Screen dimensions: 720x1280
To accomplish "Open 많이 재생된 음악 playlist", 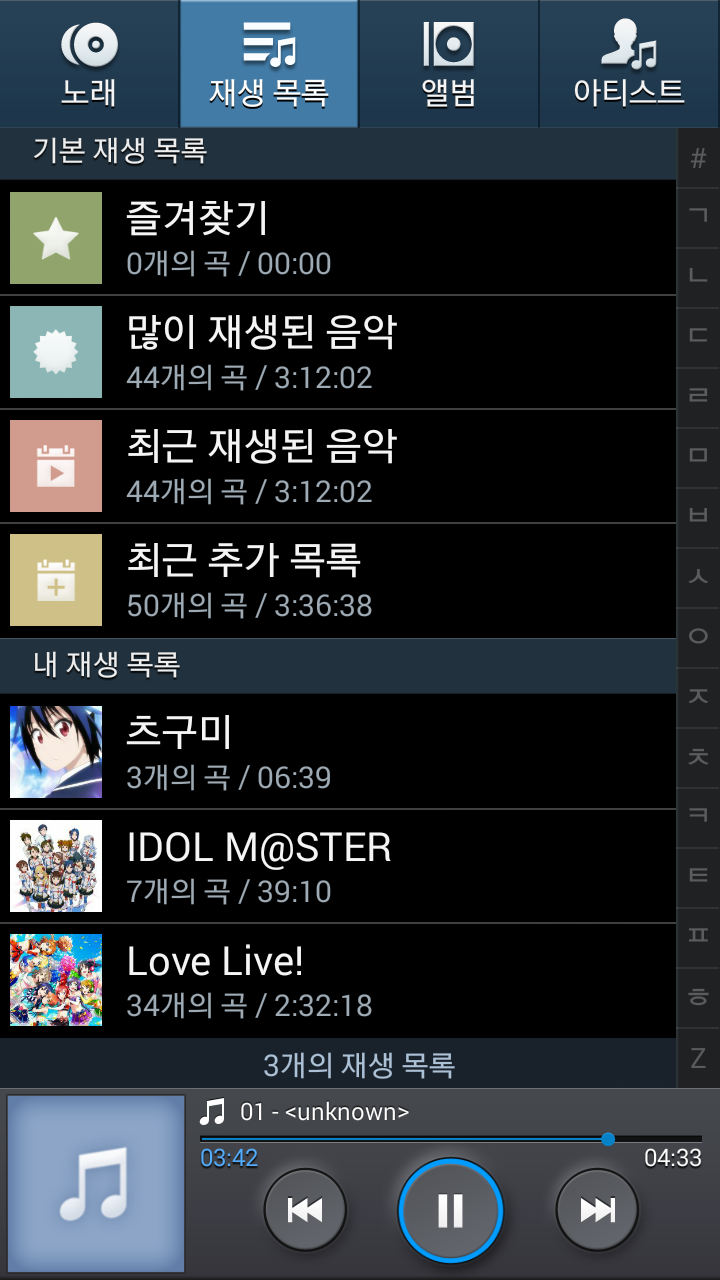I will point(338,352).
